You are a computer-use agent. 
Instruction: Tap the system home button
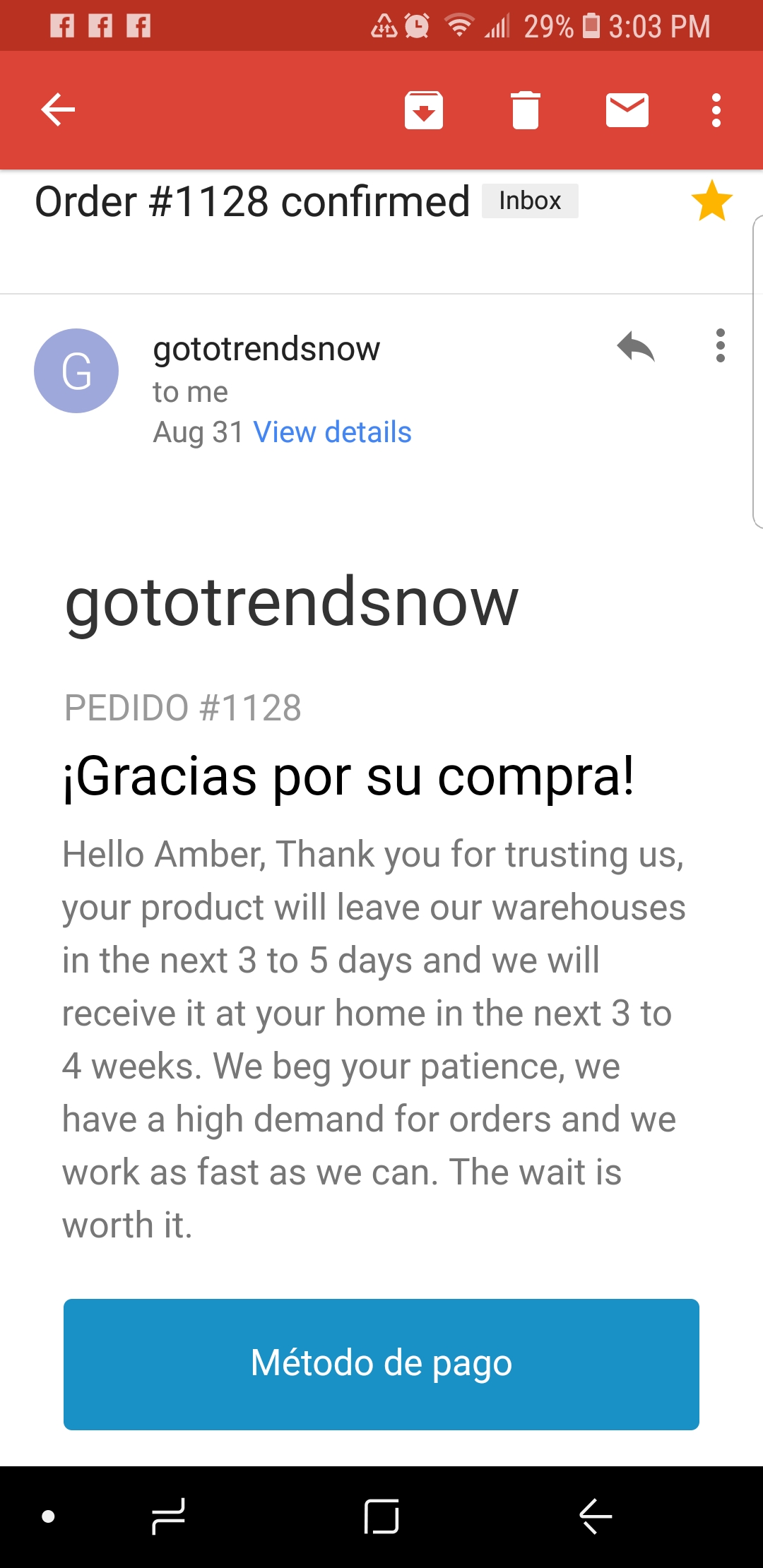coord(381,1516)
